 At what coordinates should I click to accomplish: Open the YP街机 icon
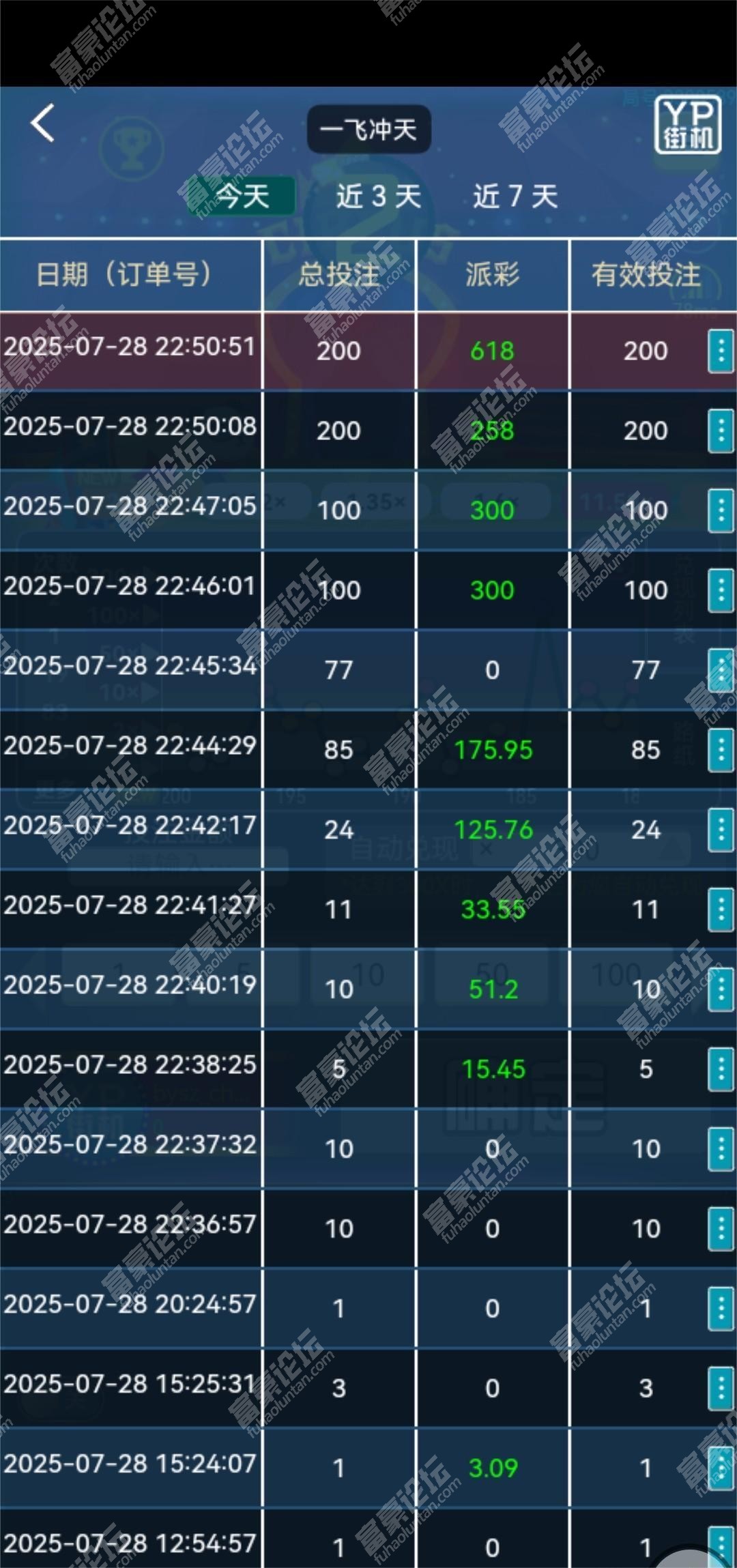click(688, 124)
